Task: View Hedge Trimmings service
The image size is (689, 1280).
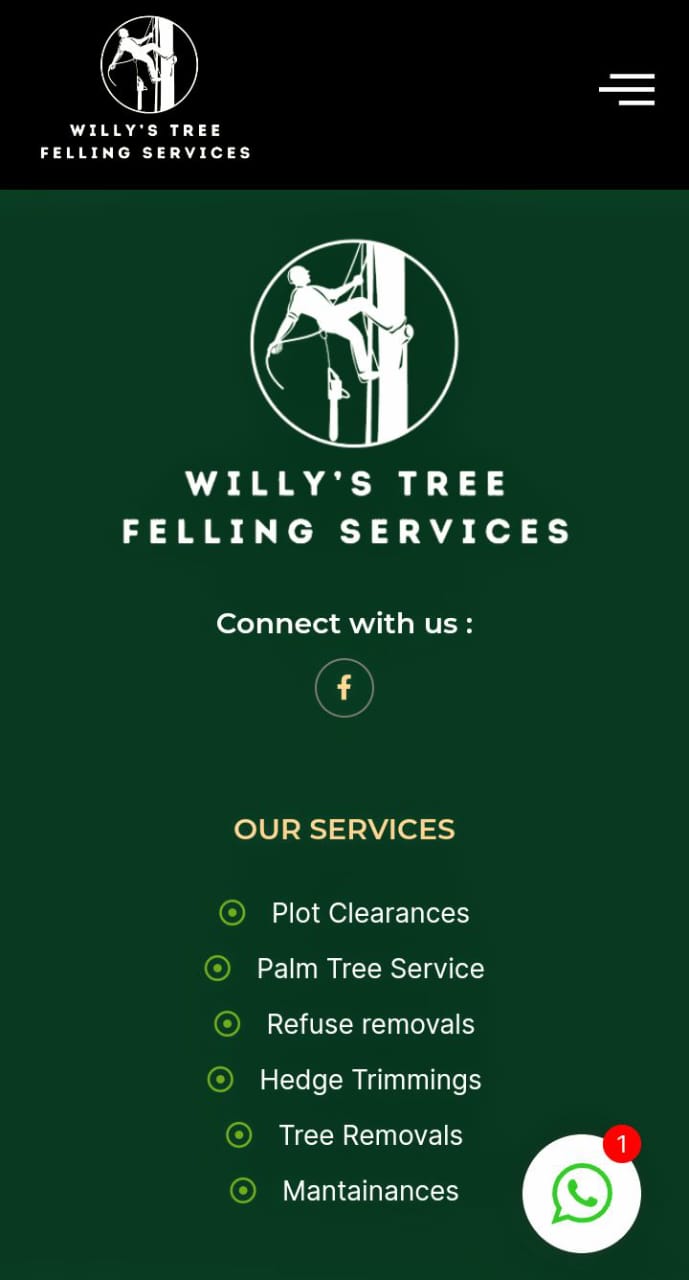Action: tap(370, 1080)
